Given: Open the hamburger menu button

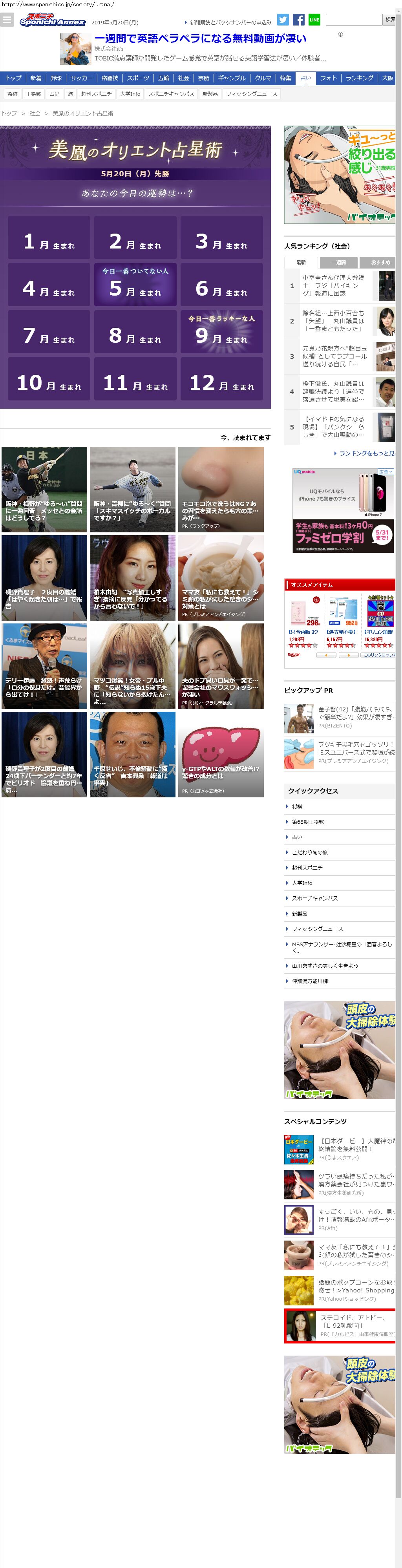Looking at the screenshot, I should click(7, 20).
